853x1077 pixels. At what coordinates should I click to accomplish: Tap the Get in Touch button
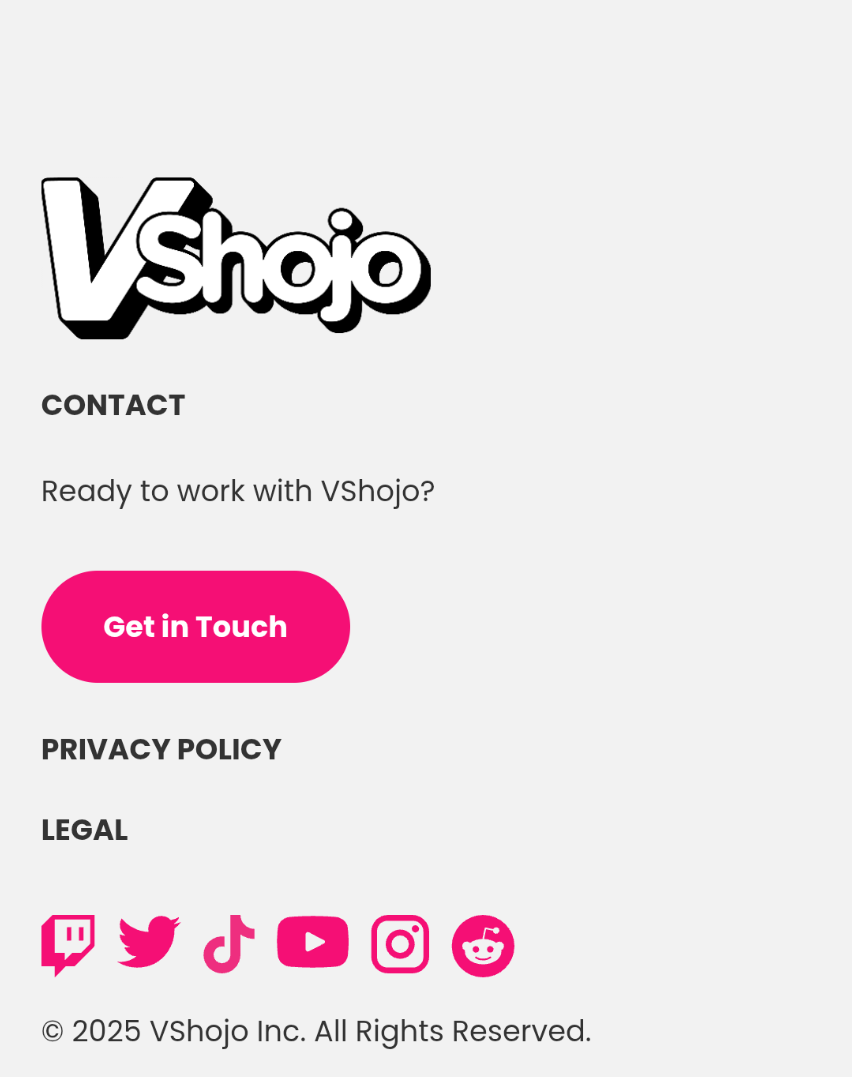click(x=195, y=627)
